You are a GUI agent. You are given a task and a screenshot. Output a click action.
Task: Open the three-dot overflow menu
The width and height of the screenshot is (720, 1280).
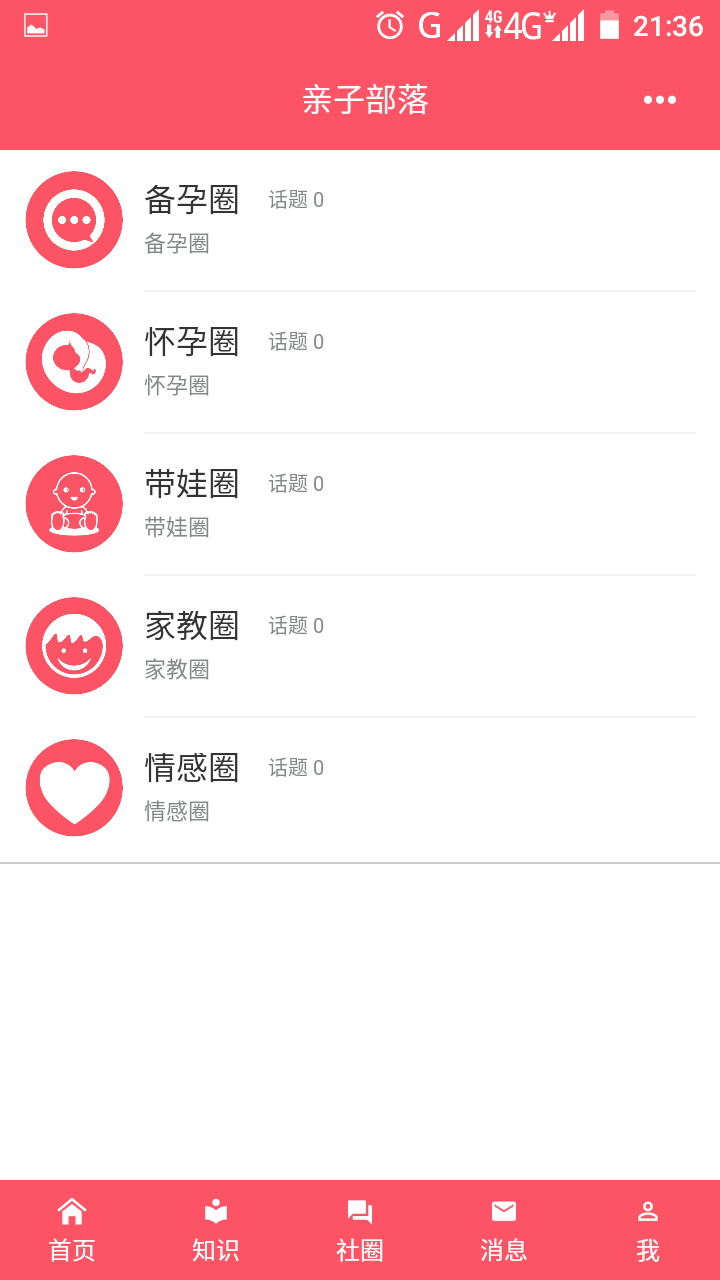(660, 100)
